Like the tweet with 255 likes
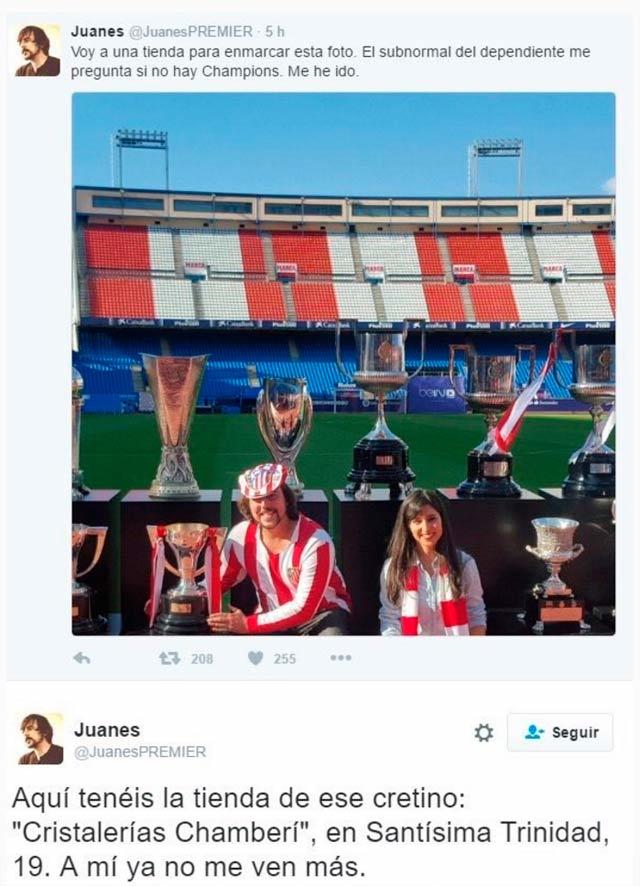640x886 pixels. [x=256, y=658]
